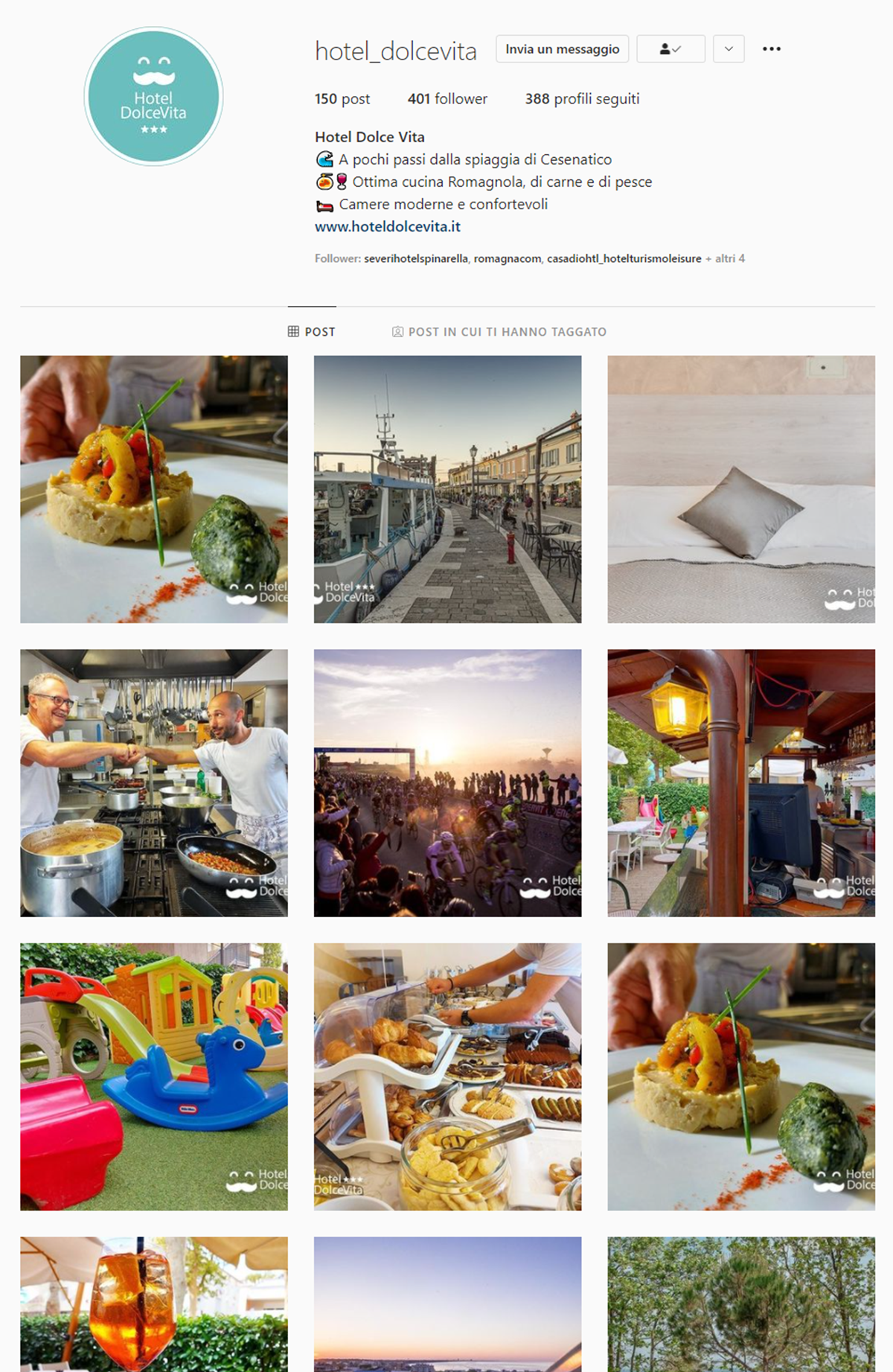Open the spritz cocktail glass post

(x=153, y=1304)
